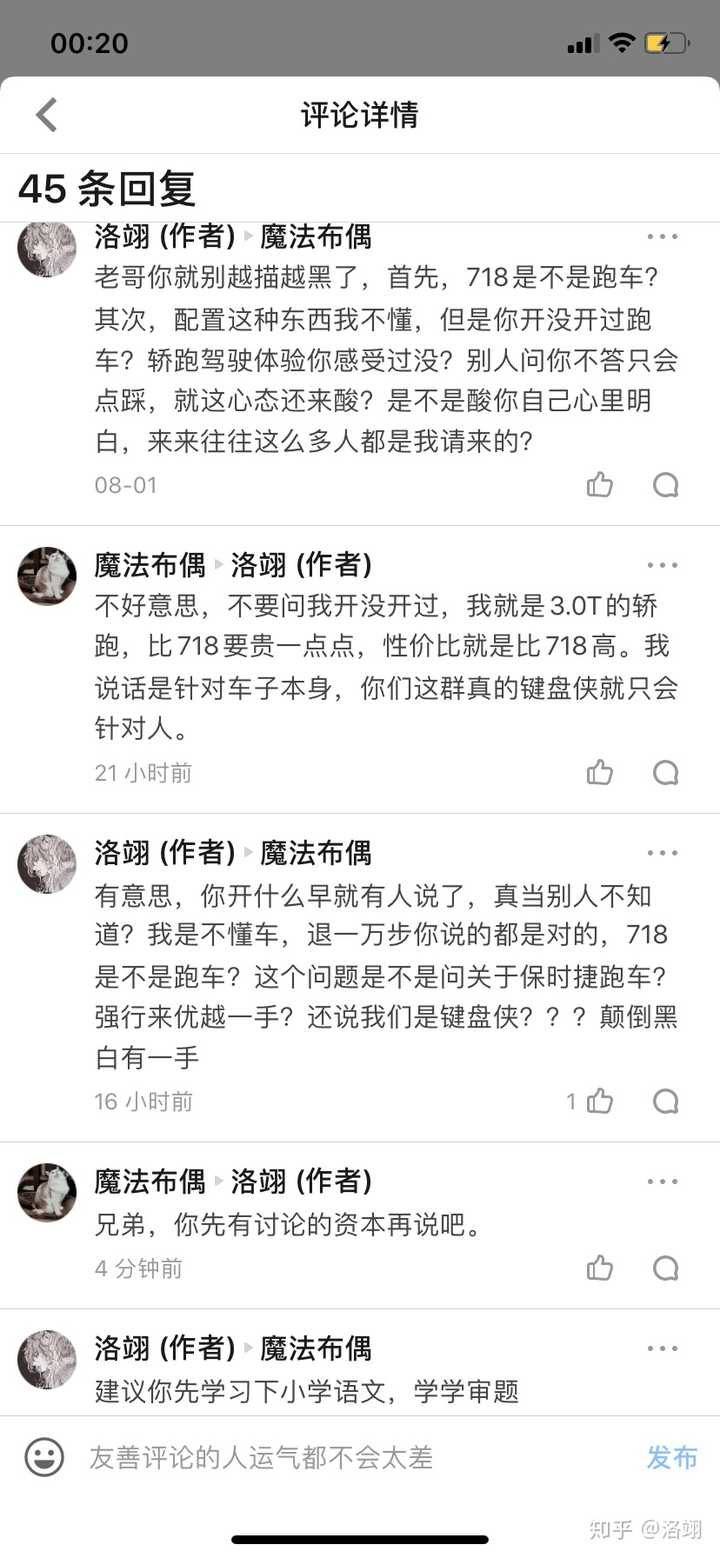Reply to the comment dated 08-01
Image resolution: width=720 pixels, height=1558 pixels.
point(666,485)
